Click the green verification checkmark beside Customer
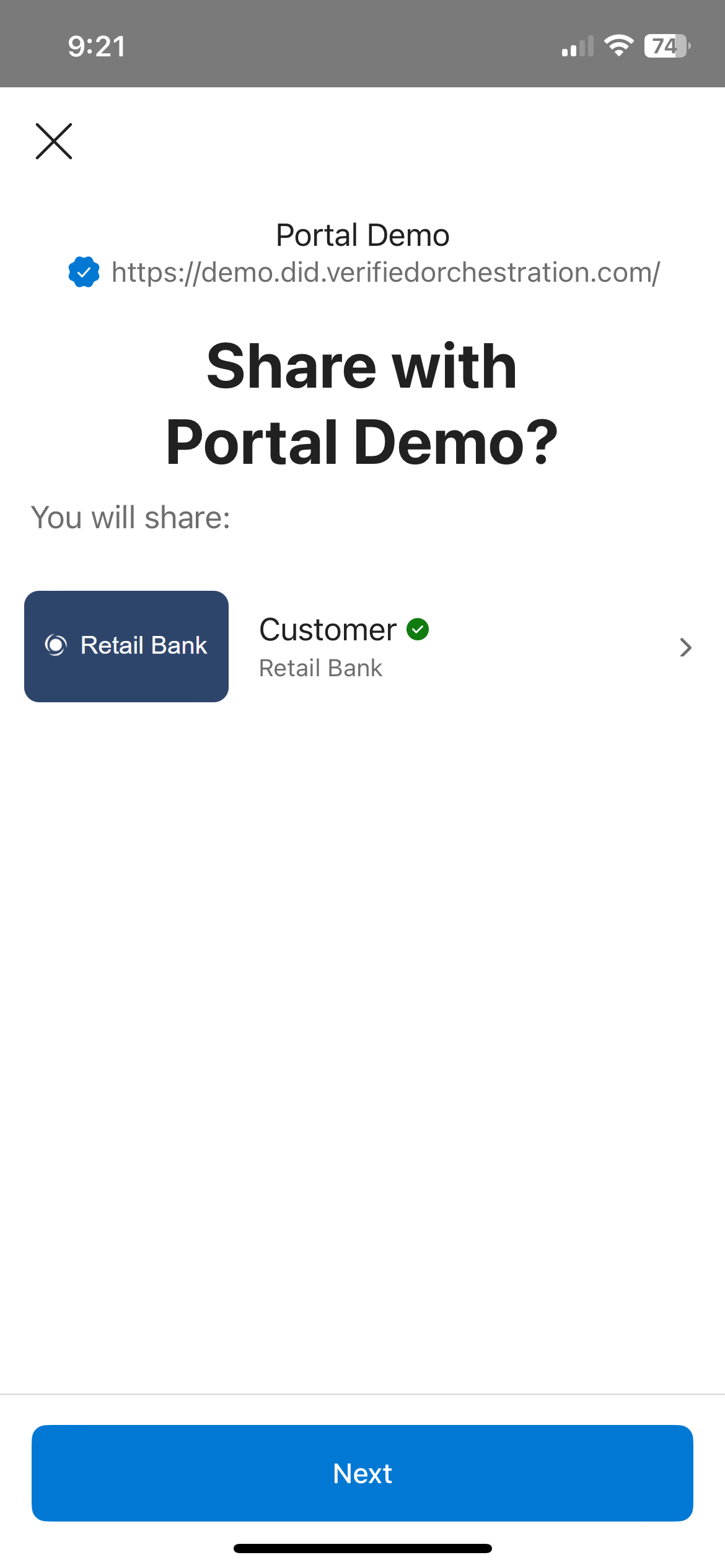The width and height of the screenshot is (725, 1568). 419,629
